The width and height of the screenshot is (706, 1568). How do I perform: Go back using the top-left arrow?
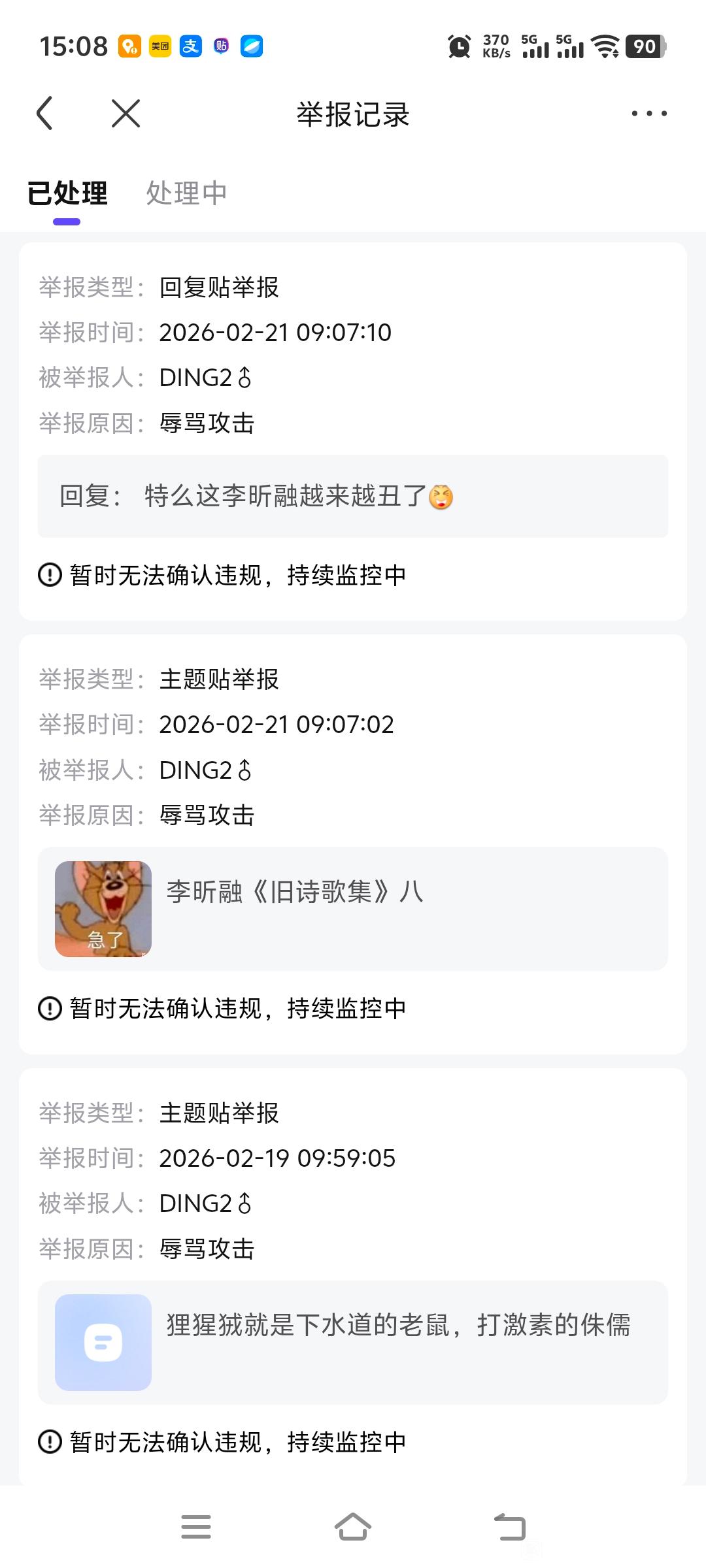click(44, 114)
